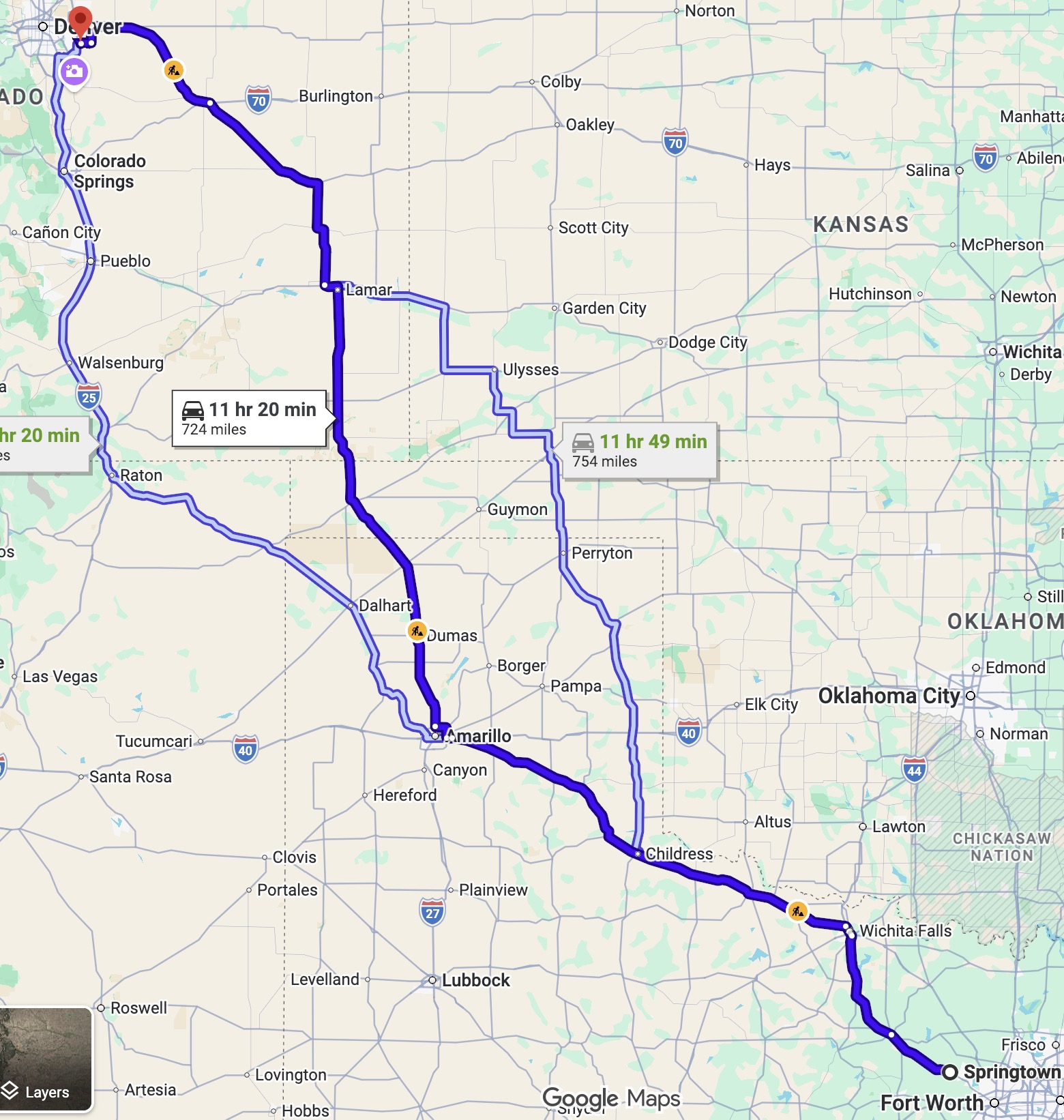The height and width of the screenshot is (1120, 1064).
Task: Open the Layers map type selector
Action: 45,1059
